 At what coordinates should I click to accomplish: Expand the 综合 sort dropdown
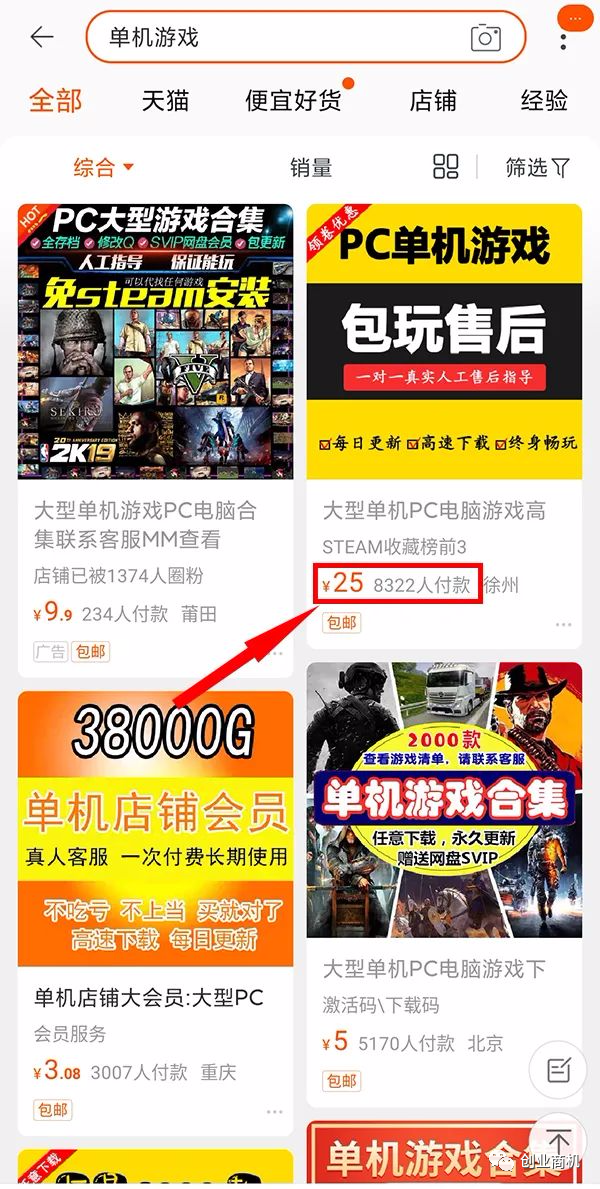103,168
